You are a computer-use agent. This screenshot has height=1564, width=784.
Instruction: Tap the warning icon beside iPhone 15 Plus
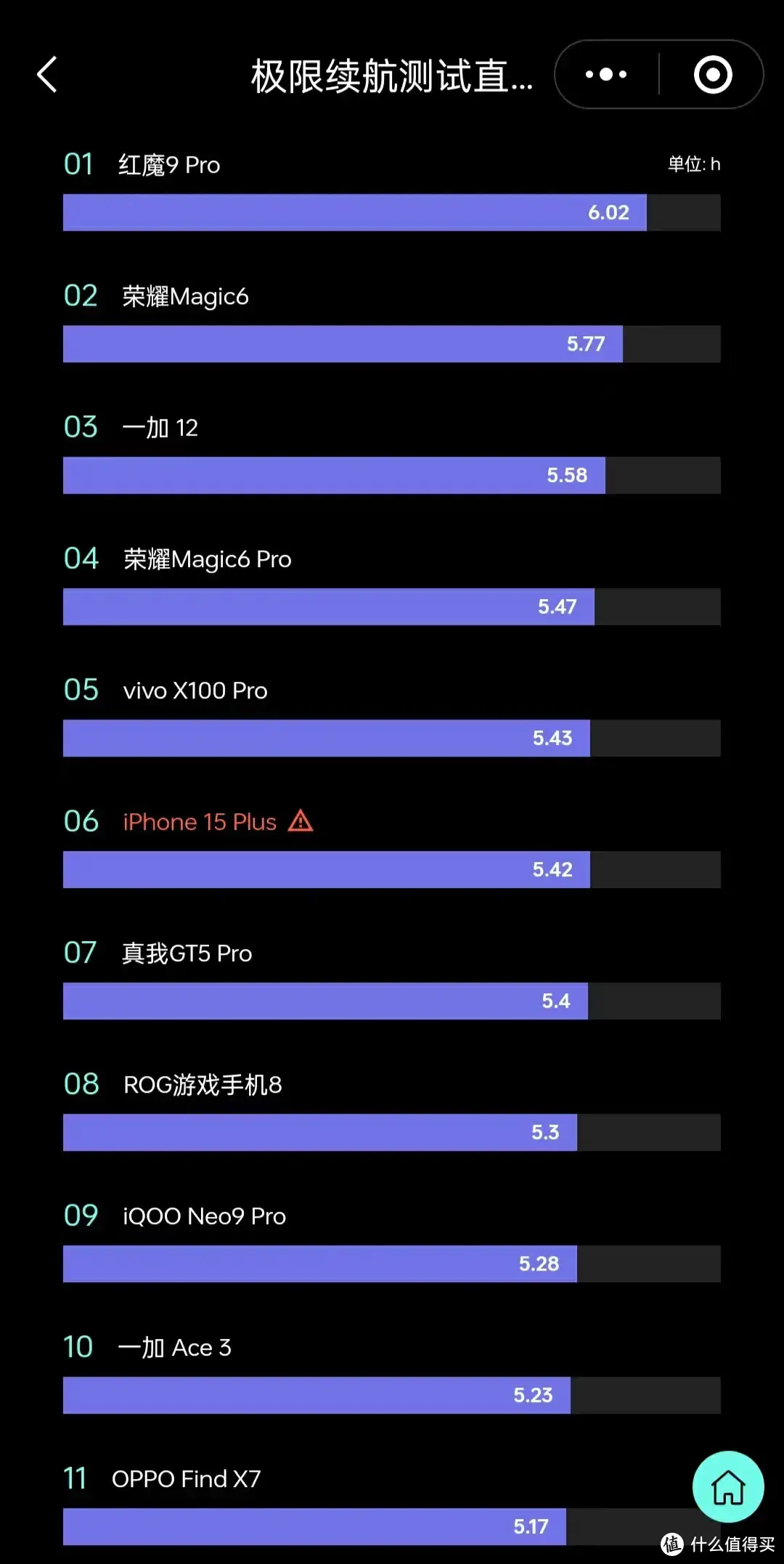[x=301, y=821]
